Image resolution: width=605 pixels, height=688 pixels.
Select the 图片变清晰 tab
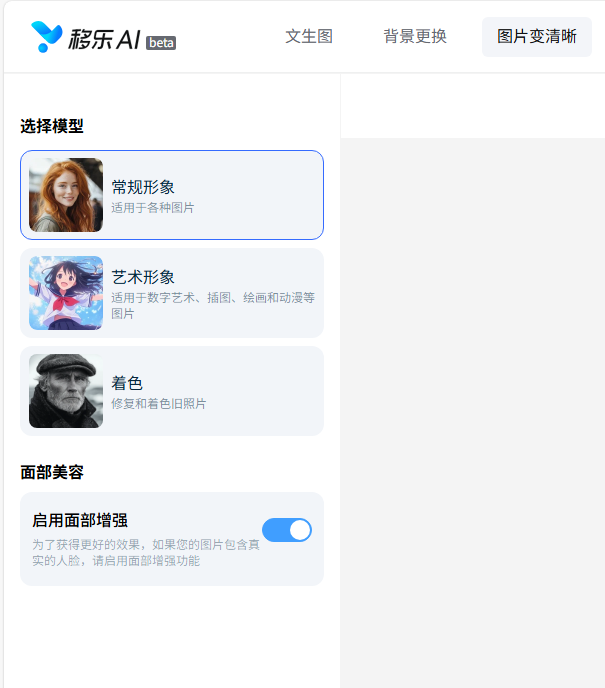(x=536, y=37)
